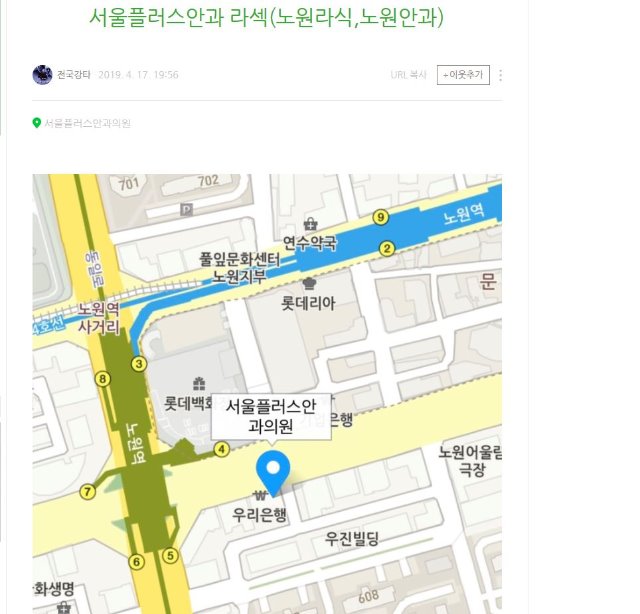Copy the post URL
This screenshot has height=614, width=640.
[x=409, y=75]
